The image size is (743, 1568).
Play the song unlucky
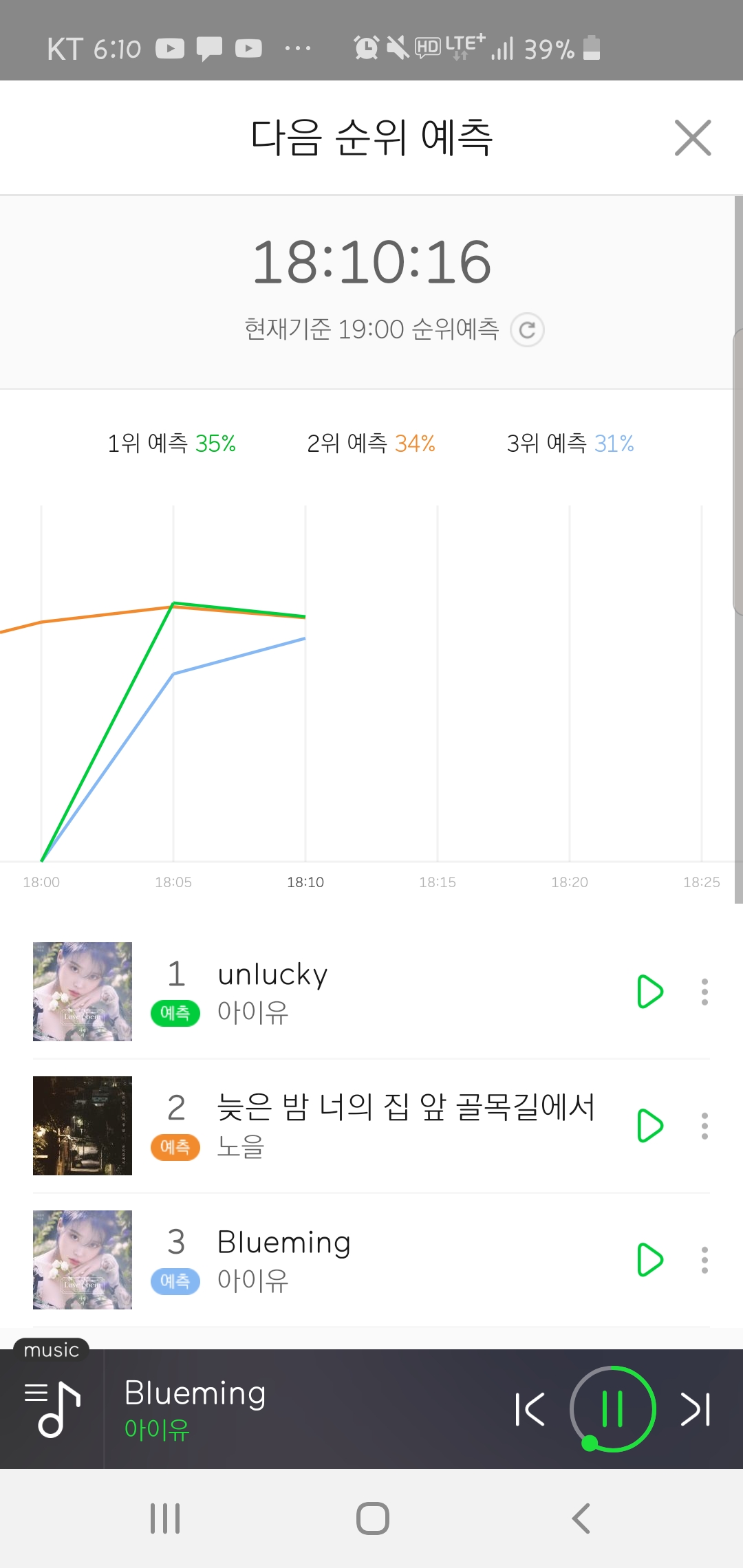pyautogui.click(x=649, y=992)
